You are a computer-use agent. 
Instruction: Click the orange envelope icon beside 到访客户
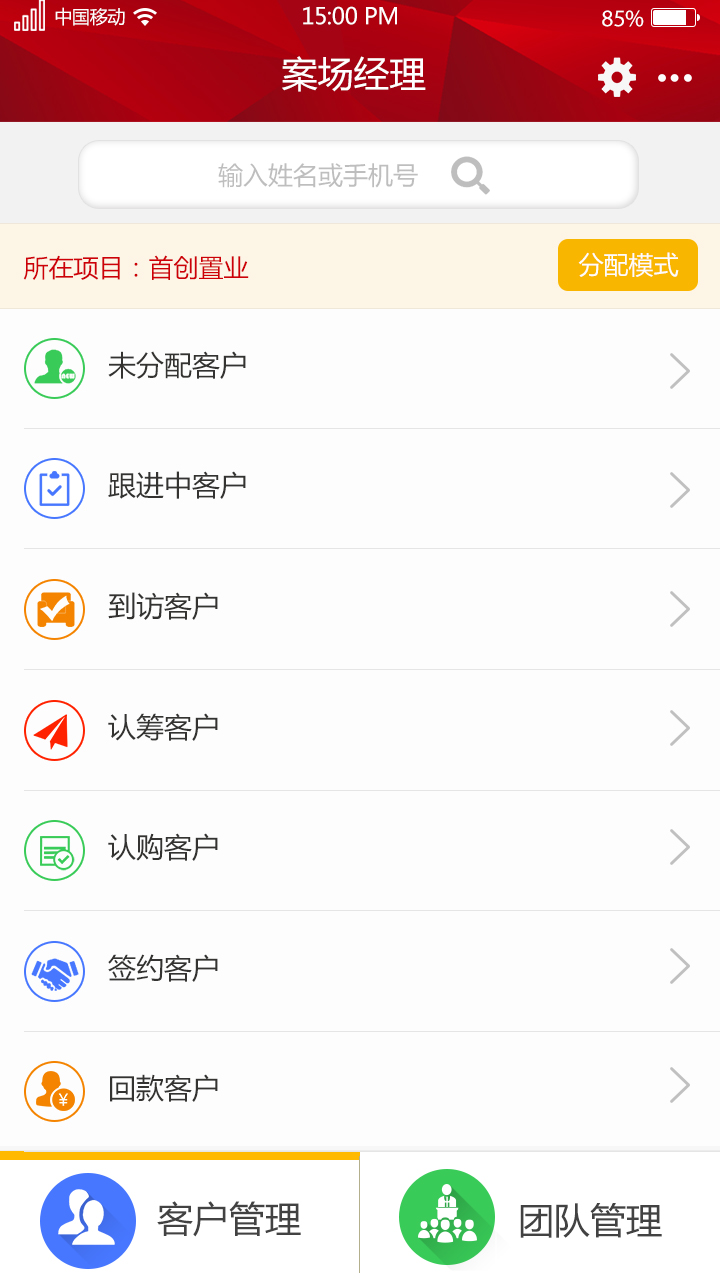coord(55,608)
